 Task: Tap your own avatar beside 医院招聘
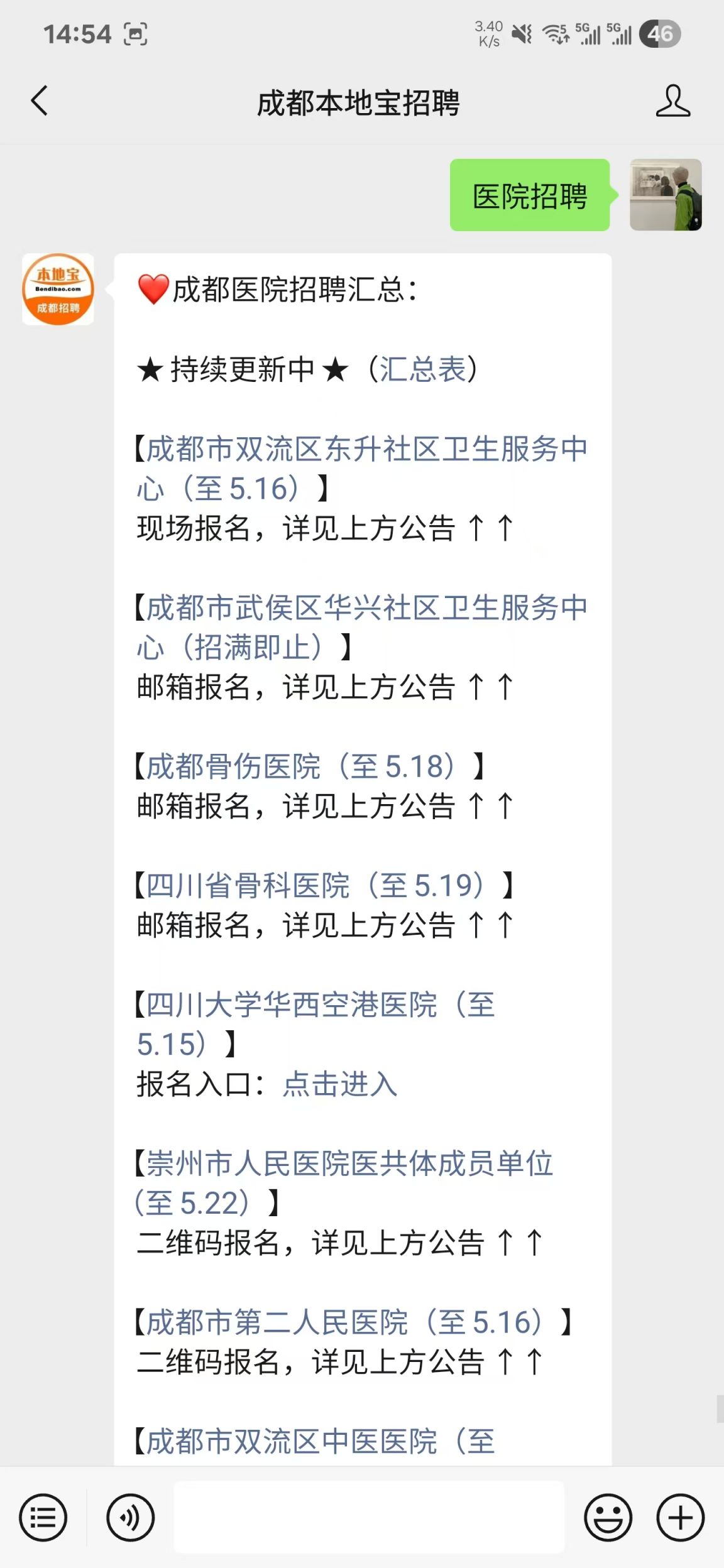[x=666, y=195]
